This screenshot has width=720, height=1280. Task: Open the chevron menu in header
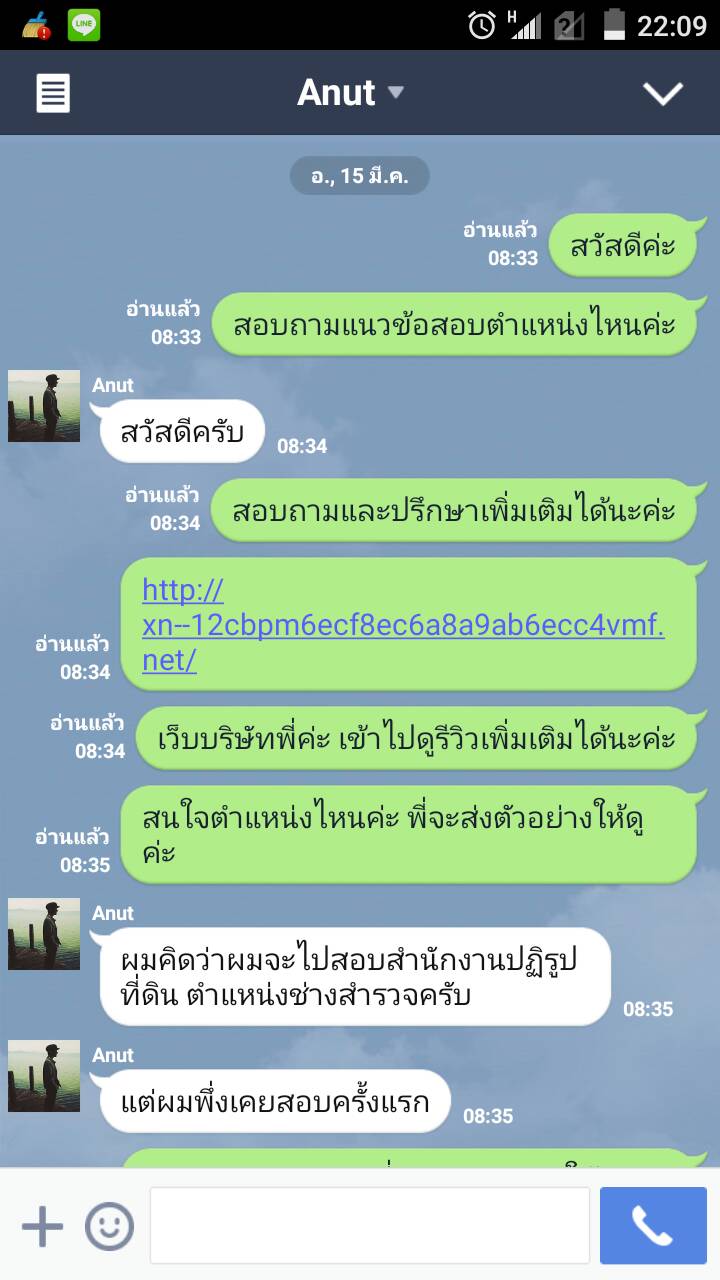662,93
